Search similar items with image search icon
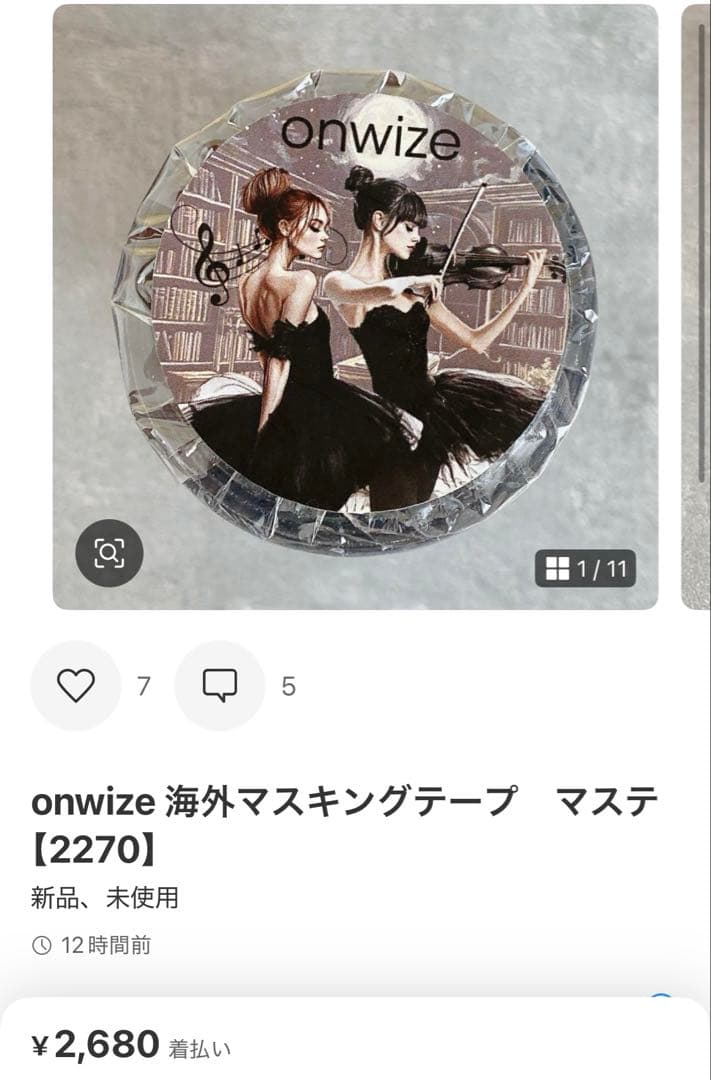This screenshot has height=1080, width=711. 109,553
